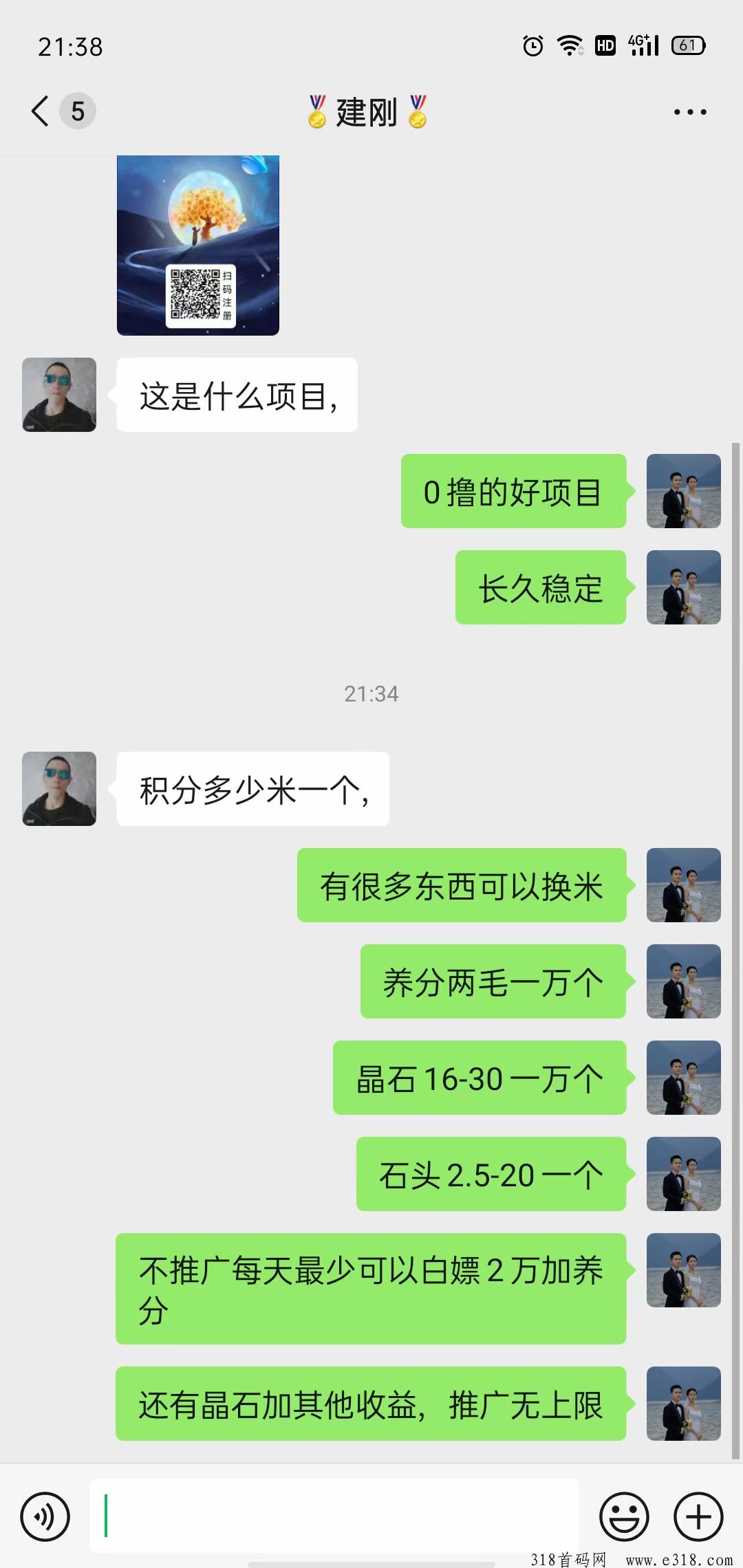The width and height of the screenshot is (743, 1568).
Task: Open the emoji sticker panel
Action: tap(624, 1516)
